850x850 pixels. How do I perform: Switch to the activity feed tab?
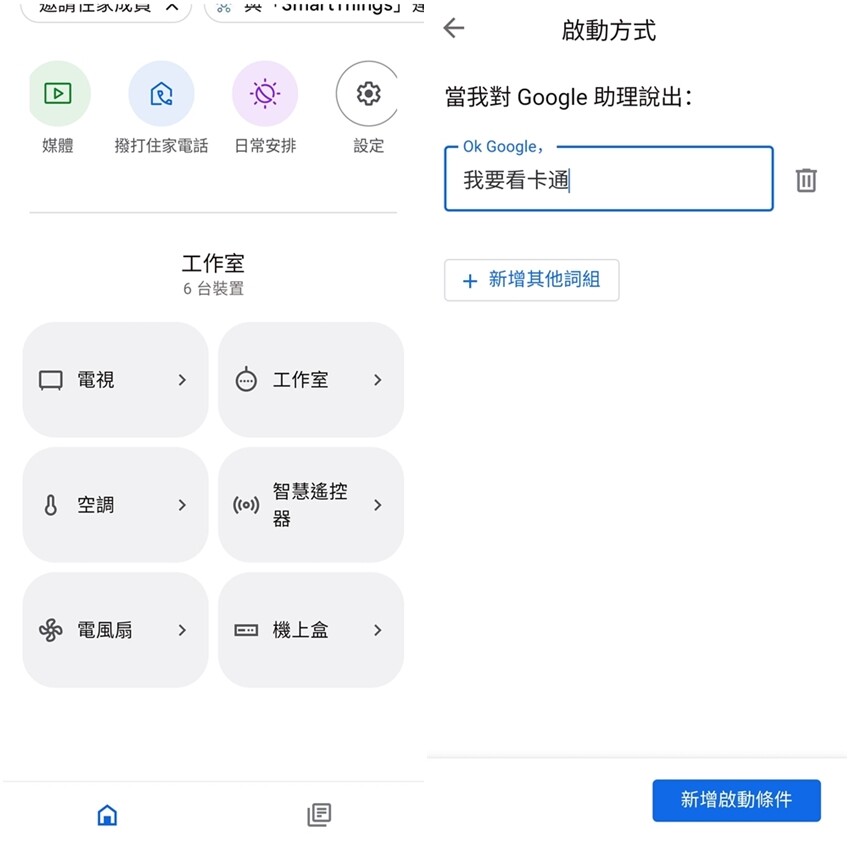click(x=318, y=815)
